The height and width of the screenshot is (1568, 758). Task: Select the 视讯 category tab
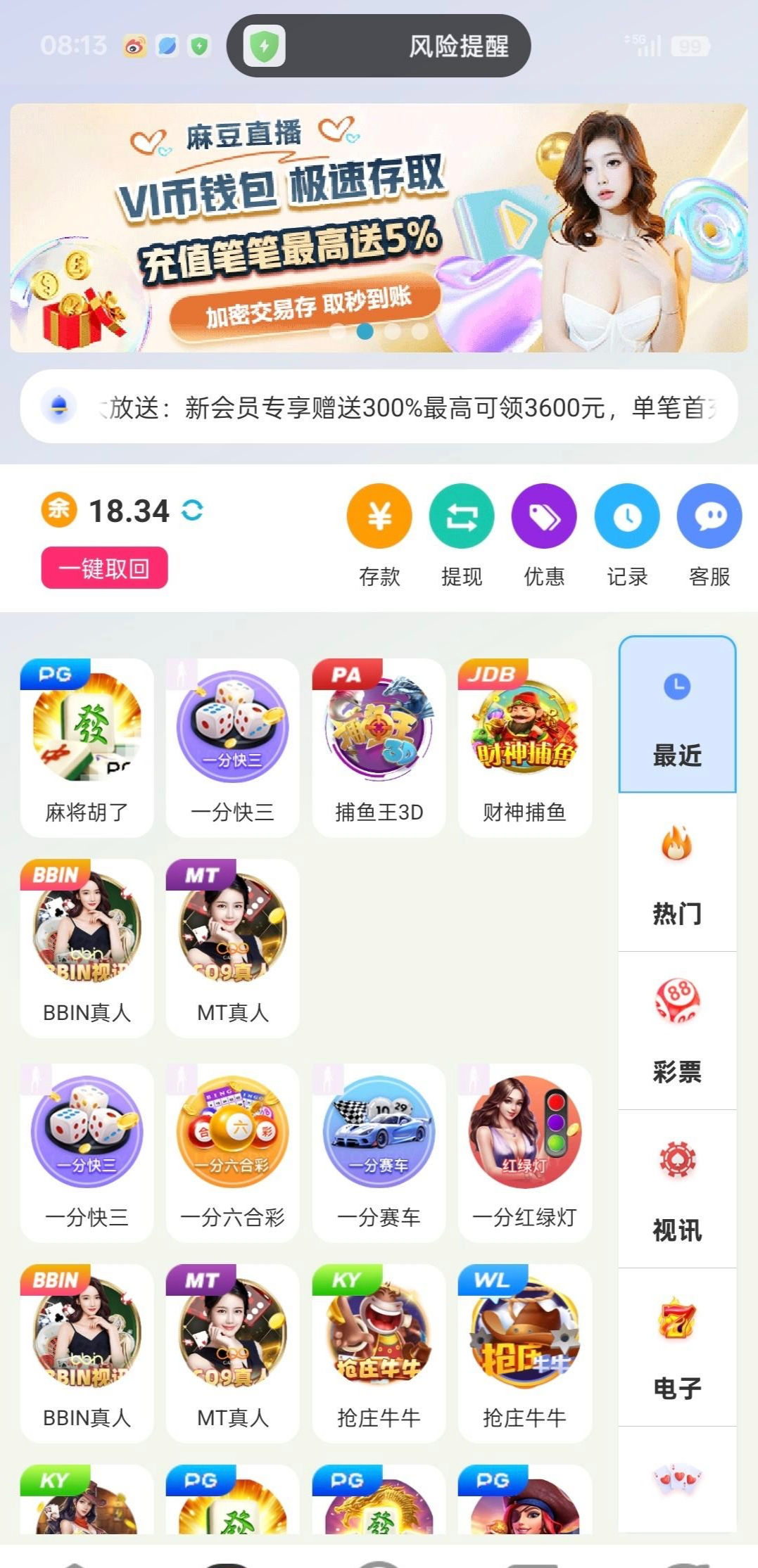click(x=677, y=1190)
